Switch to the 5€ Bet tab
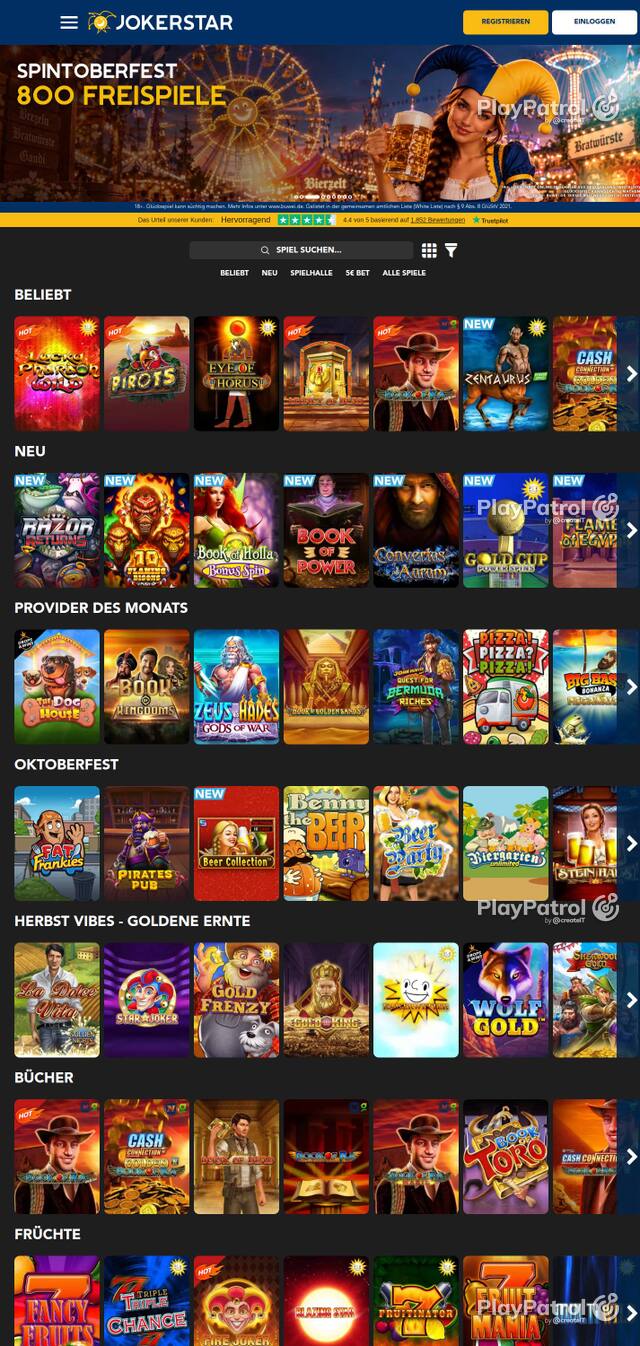This screenshot has height=1346, width=640. (358, 273)
